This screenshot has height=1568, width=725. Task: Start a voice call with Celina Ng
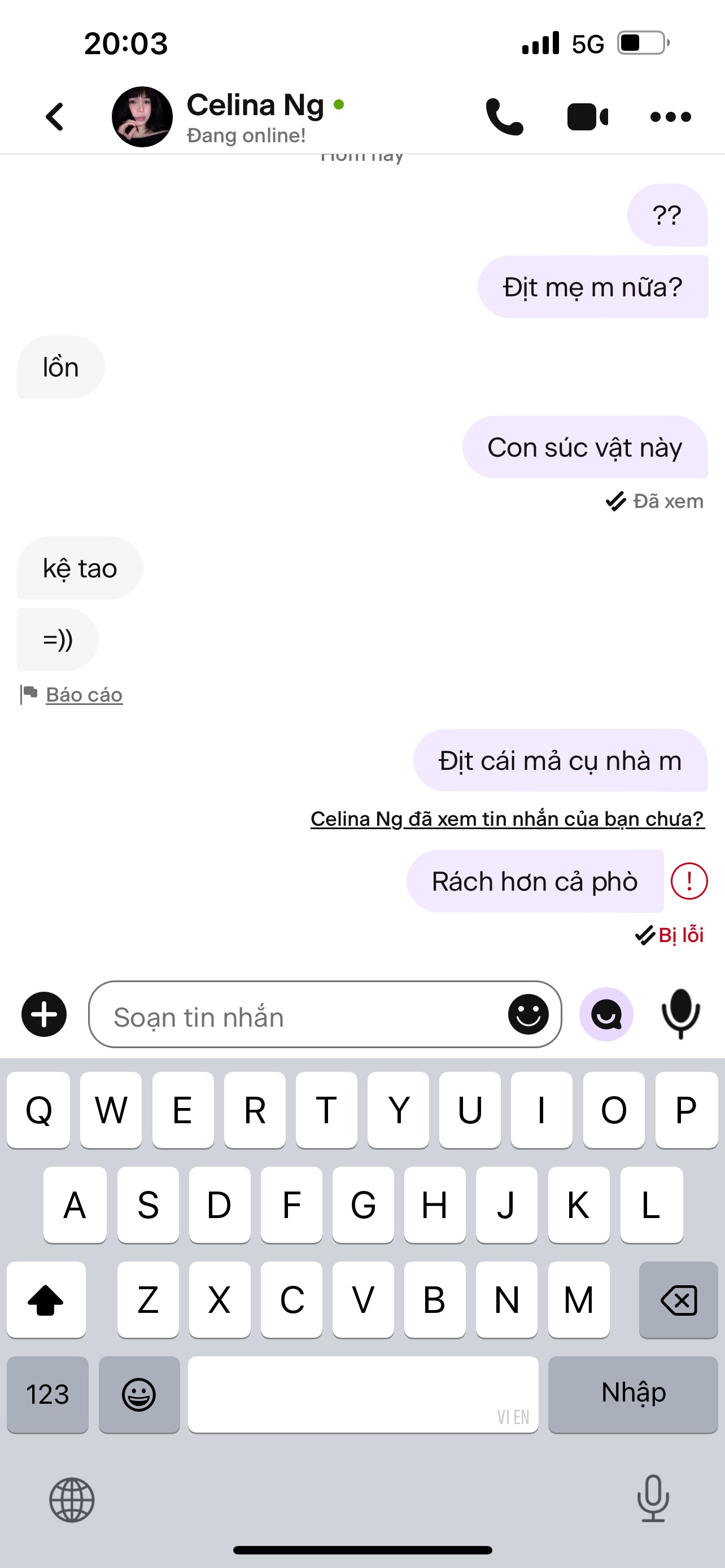pos(505,116)
